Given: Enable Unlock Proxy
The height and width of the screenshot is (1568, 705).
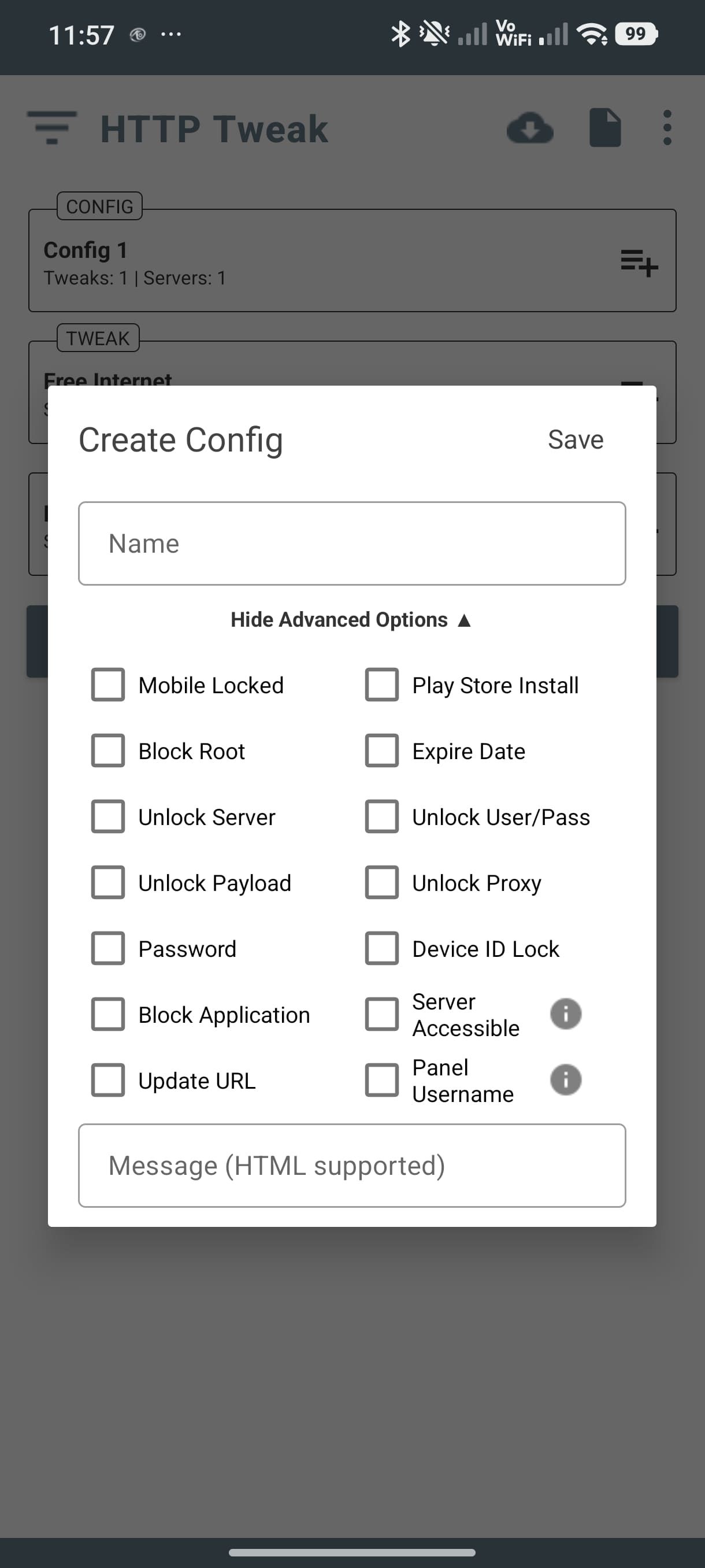Looking at the screenshot, I should click(382, 882).
